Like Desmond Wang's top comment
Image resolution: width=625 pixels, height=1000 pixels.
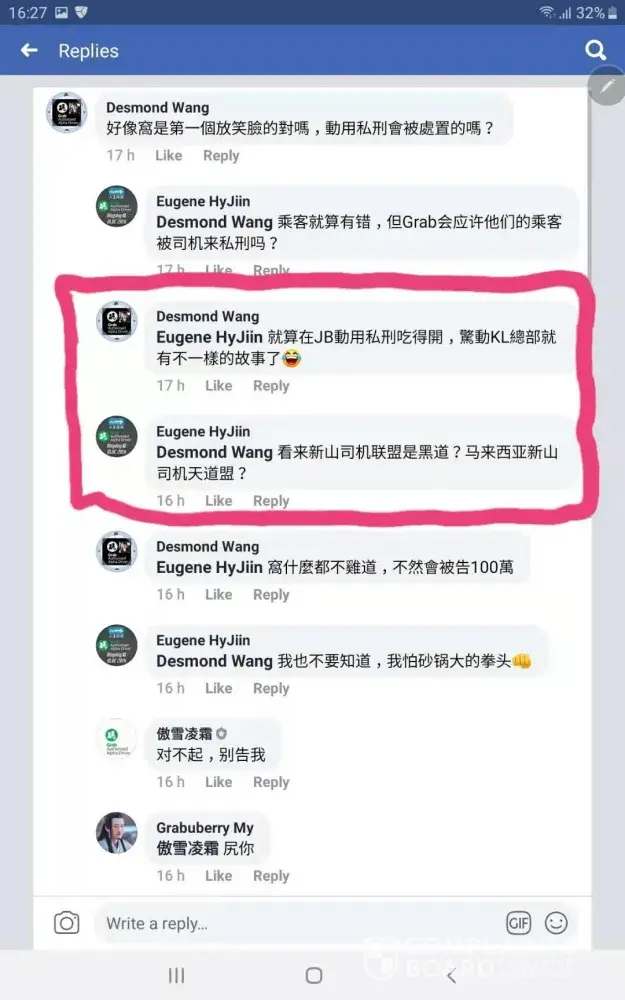point(168,155)
